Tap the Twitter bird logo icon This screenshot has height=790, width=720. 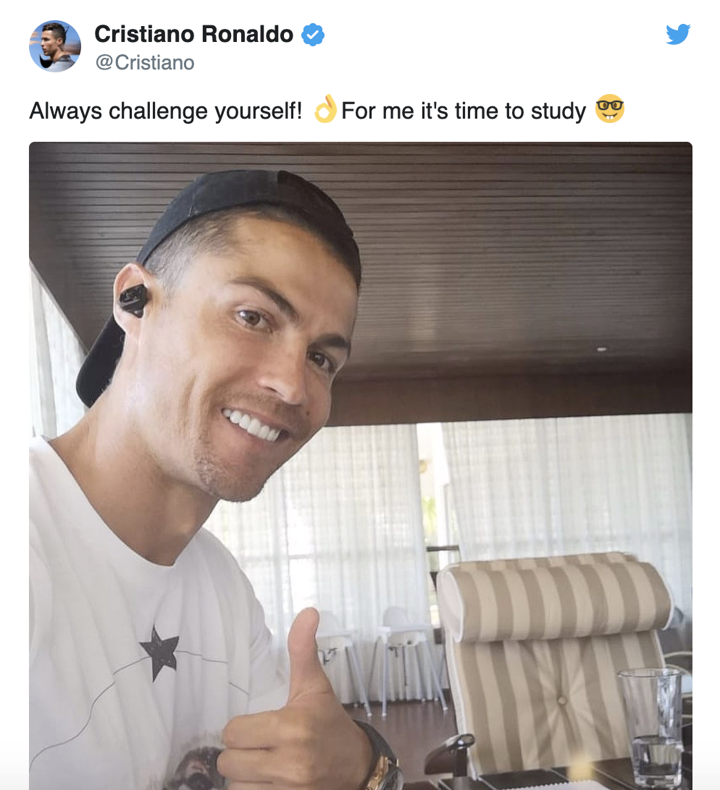coord(678,35)
